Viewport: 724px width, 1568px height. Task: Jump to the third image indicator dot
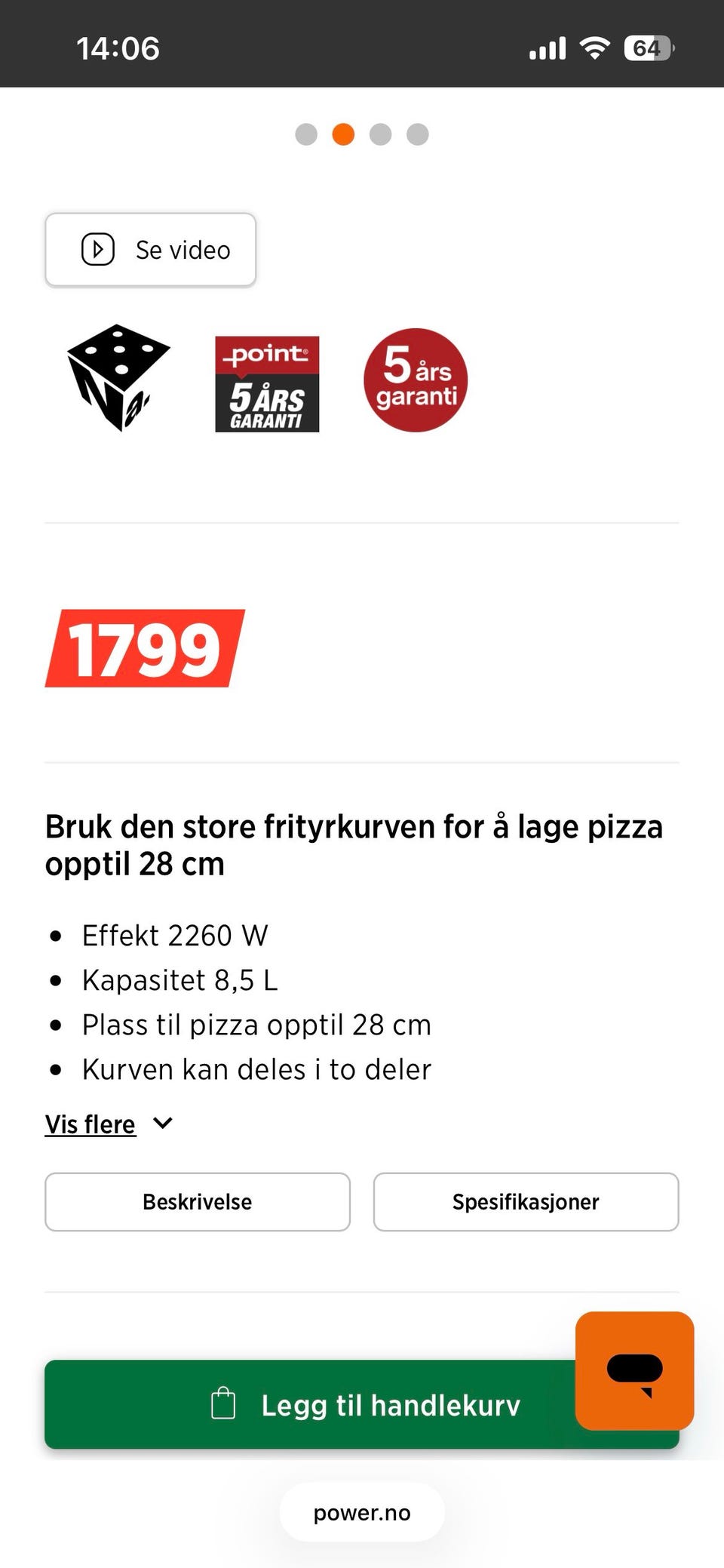pyautogui.click(x=380, y=134)
